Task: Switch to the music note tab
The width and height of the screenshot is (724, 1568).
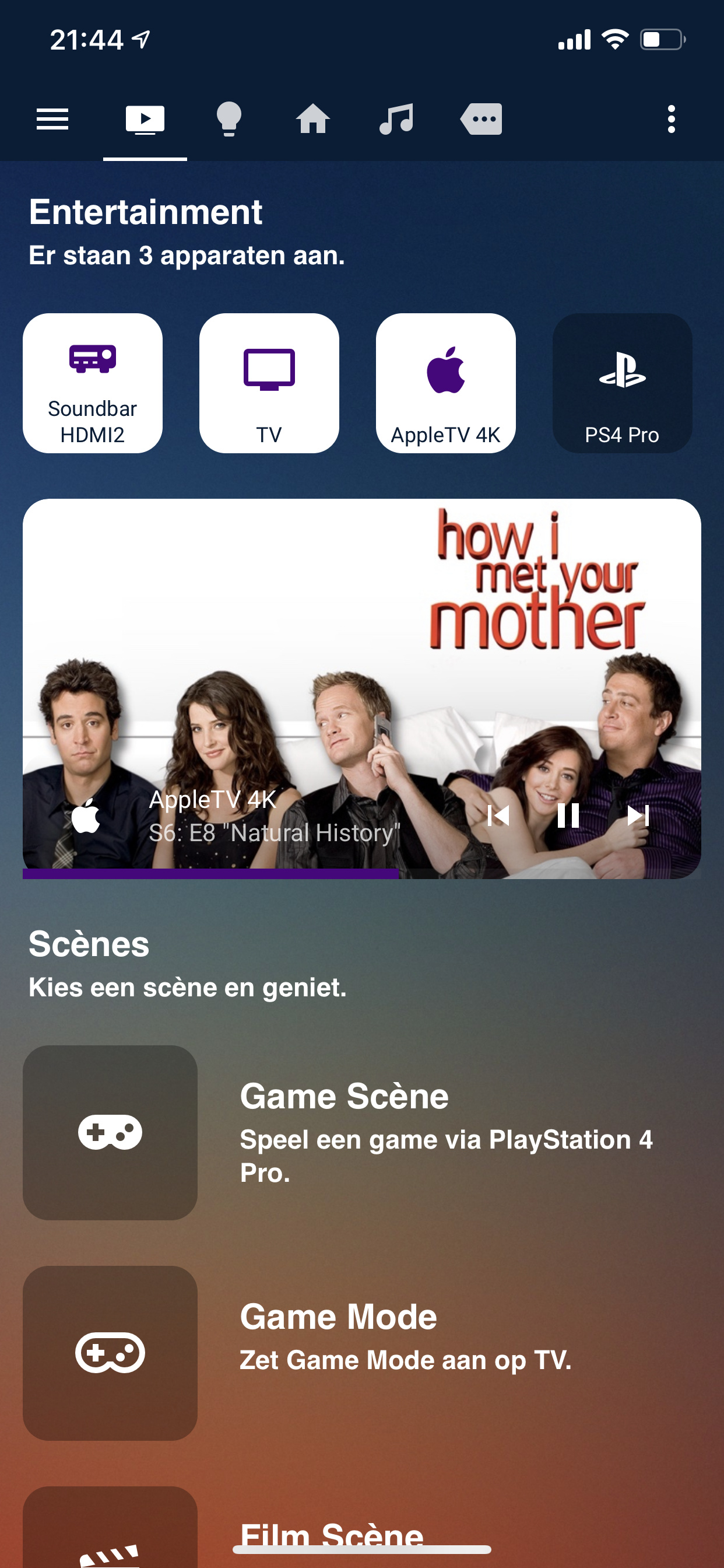Action: click(396, 120)
